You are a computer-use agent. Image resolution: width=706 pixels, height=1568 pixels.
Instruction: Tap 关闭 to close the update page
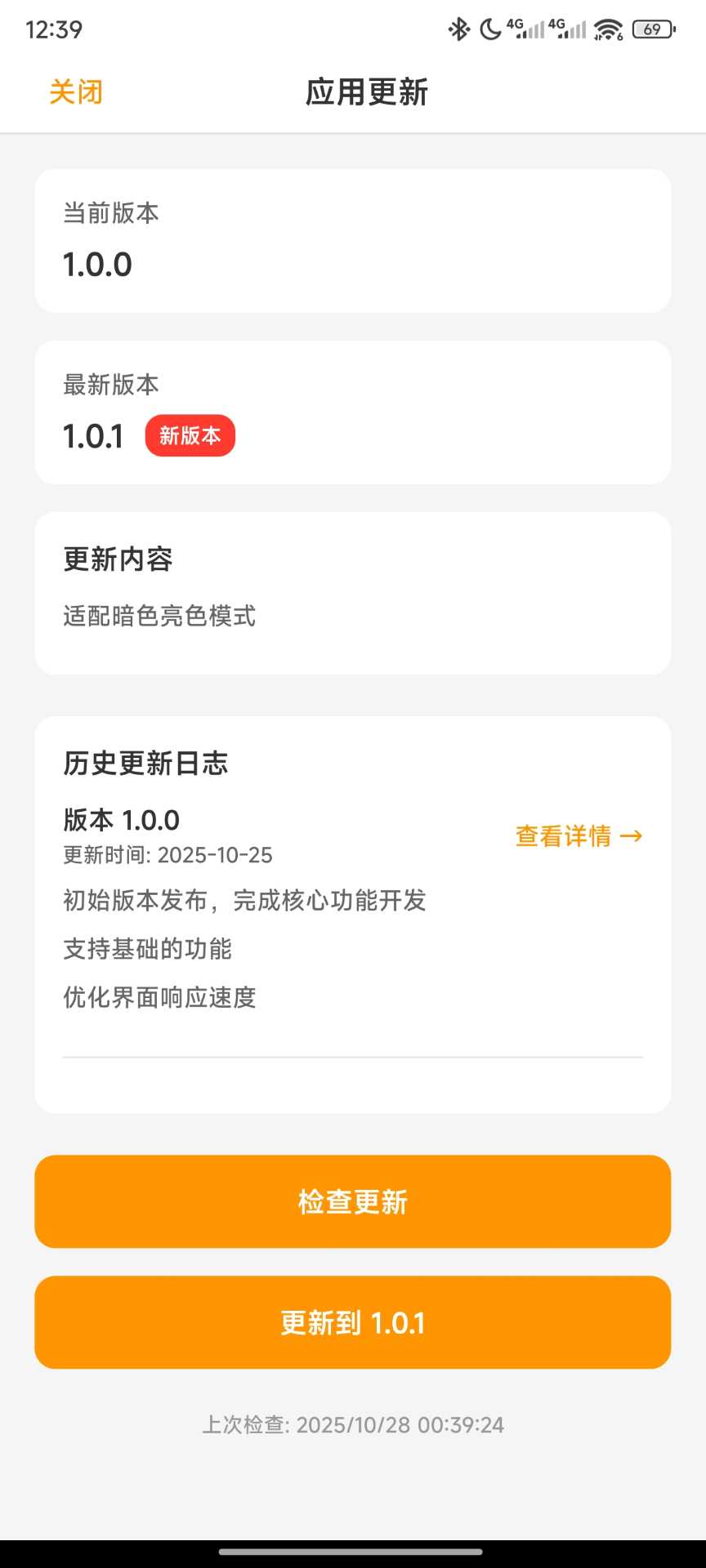point(76,92)
